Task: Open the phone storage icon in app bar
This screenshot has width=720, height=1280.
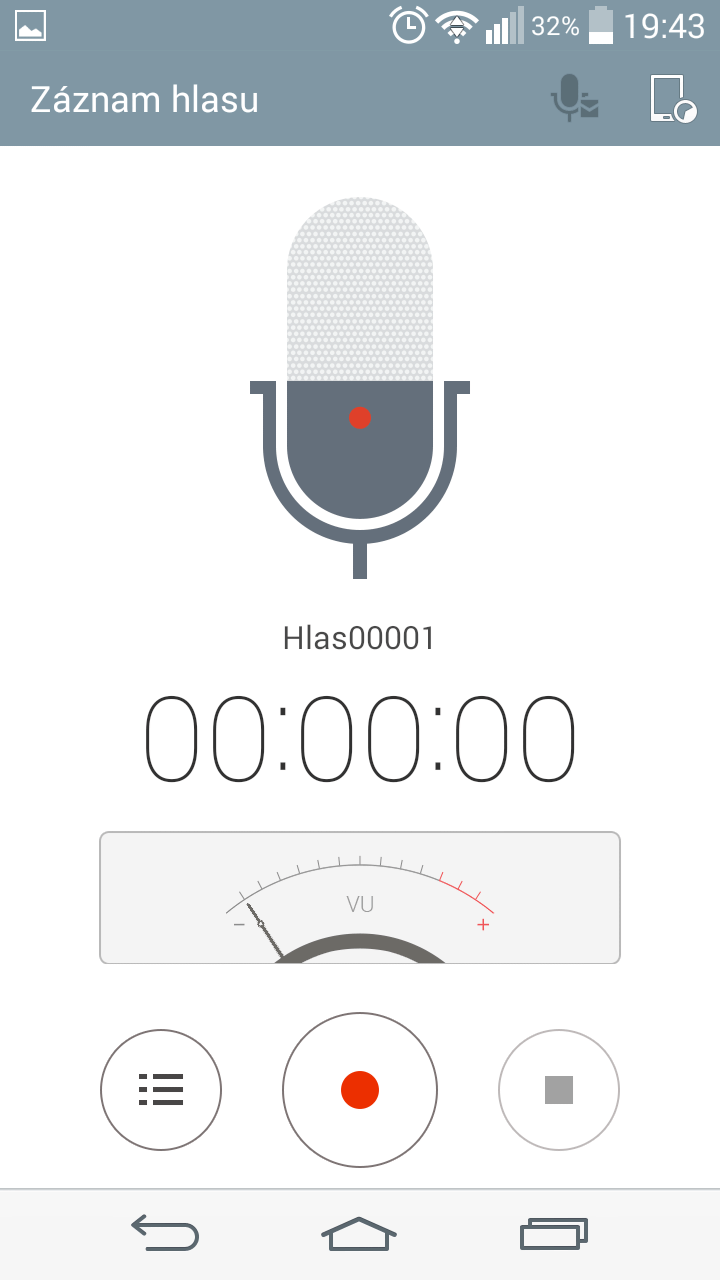Action: tap(673, 99)
